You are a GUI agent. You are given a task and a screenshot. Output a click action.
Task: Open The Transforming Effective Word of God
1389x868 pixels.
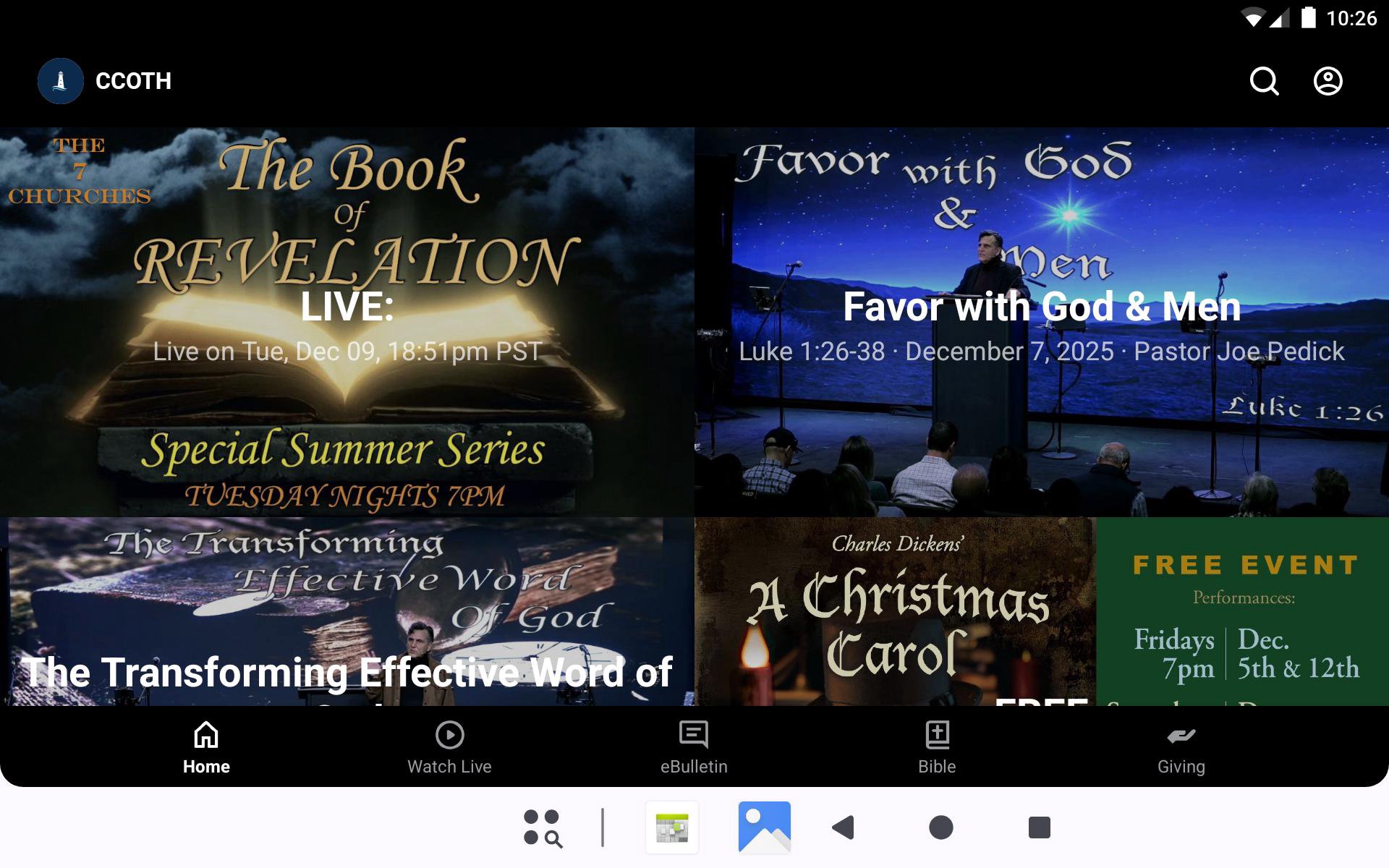[347, 611]
